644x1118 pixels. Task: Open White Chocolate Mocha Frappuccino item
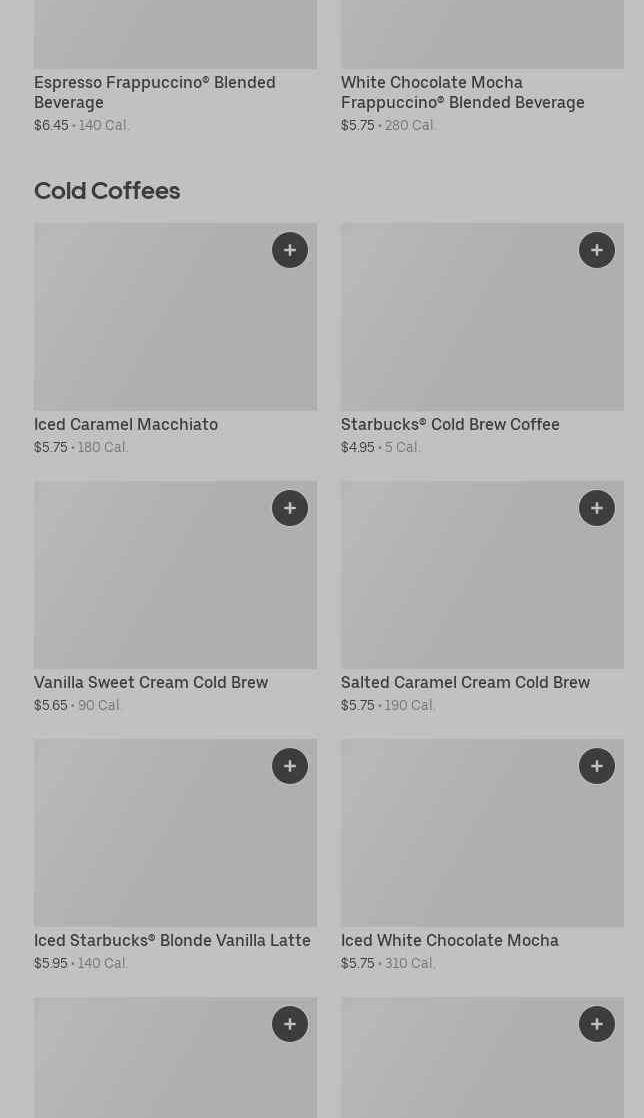pos(462,92)
